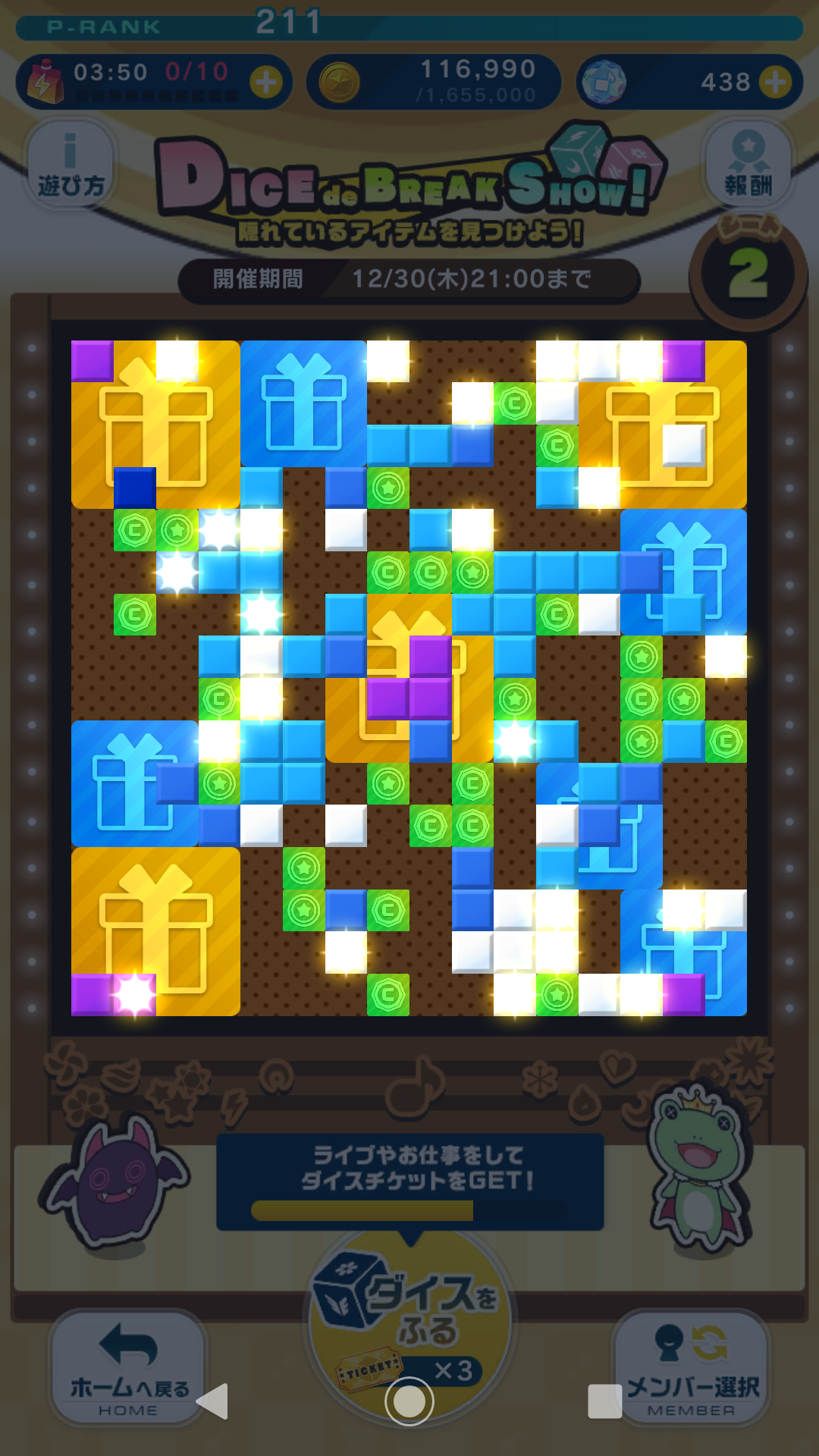Add jewels with the plus button
Image resolution: width=819 pixels, height=1456 pixels.
[775, 82]
